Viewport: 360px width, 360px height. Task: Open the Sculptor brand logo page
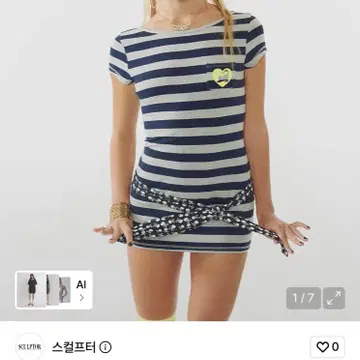[x=29, y=347]
